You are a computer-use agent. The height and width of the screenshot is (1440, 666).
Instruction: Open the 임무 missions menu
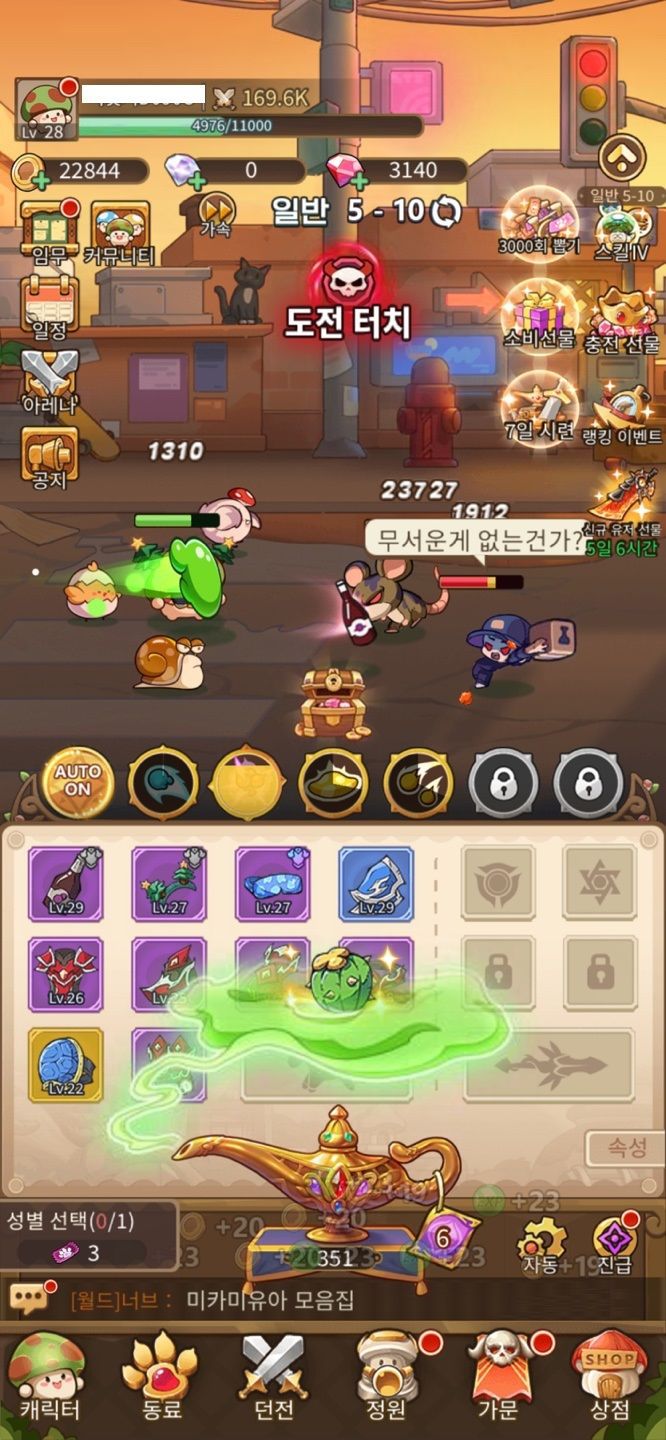(49, 232)
